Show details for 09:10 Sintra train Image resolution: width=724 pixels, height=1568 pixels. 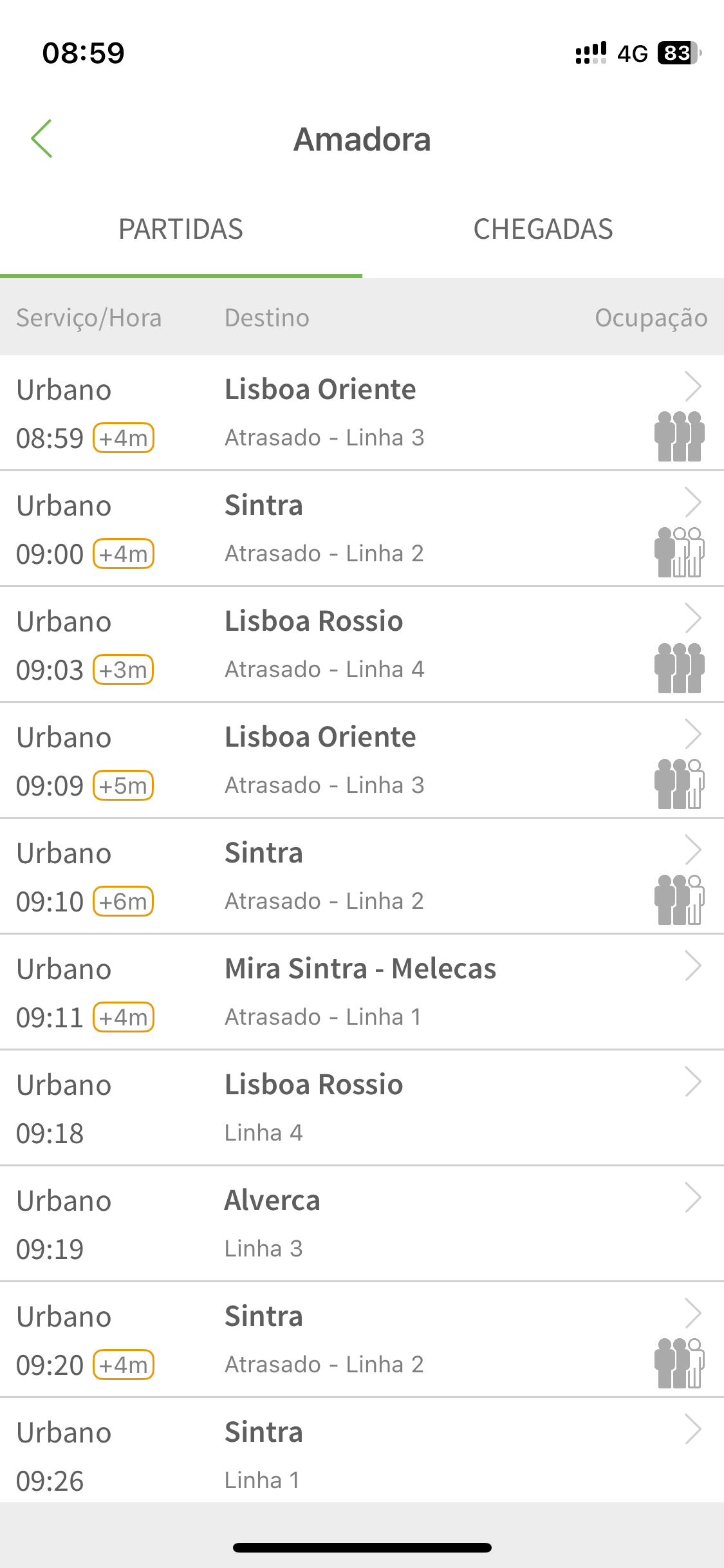[362, 876]
